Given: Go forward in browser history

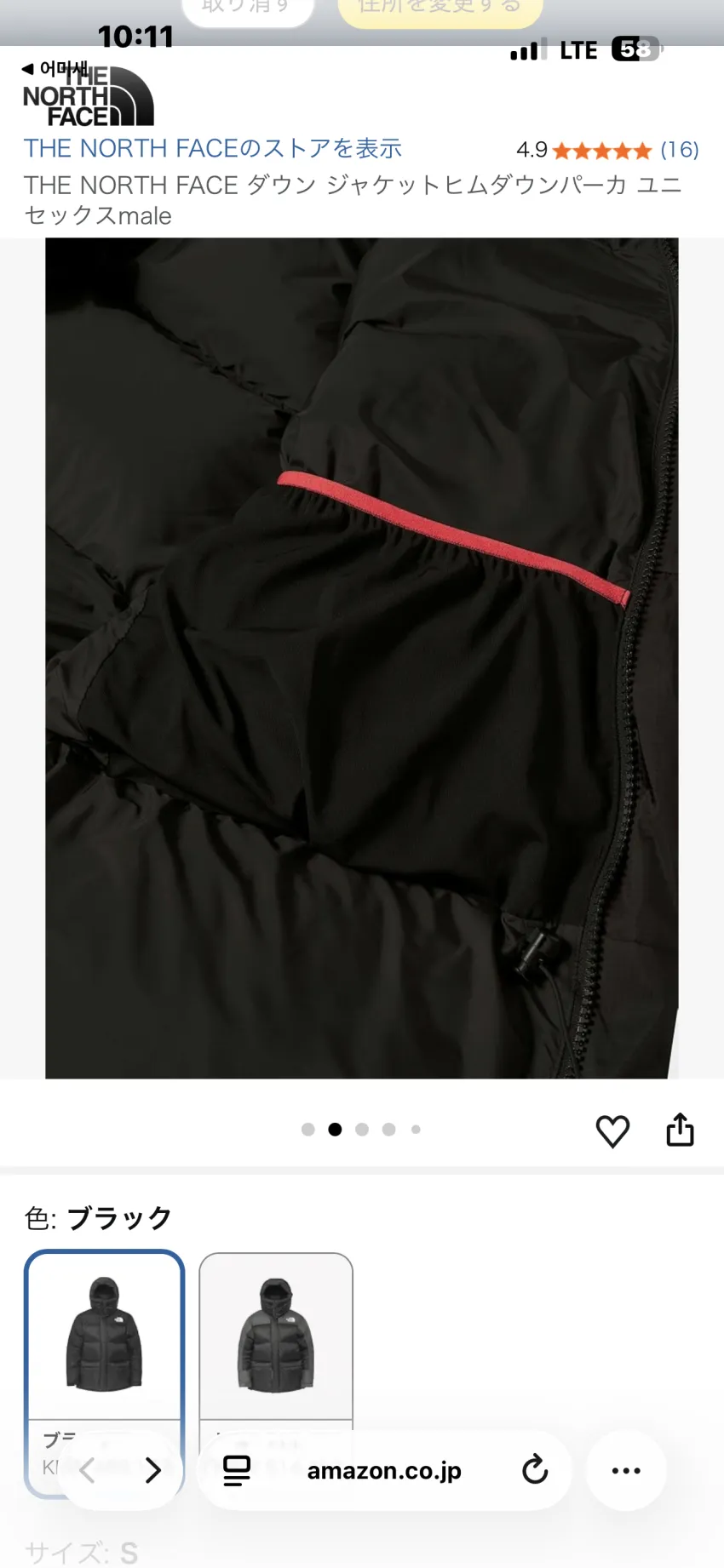Looking at the screenshot, I should tap(153, 1470).
